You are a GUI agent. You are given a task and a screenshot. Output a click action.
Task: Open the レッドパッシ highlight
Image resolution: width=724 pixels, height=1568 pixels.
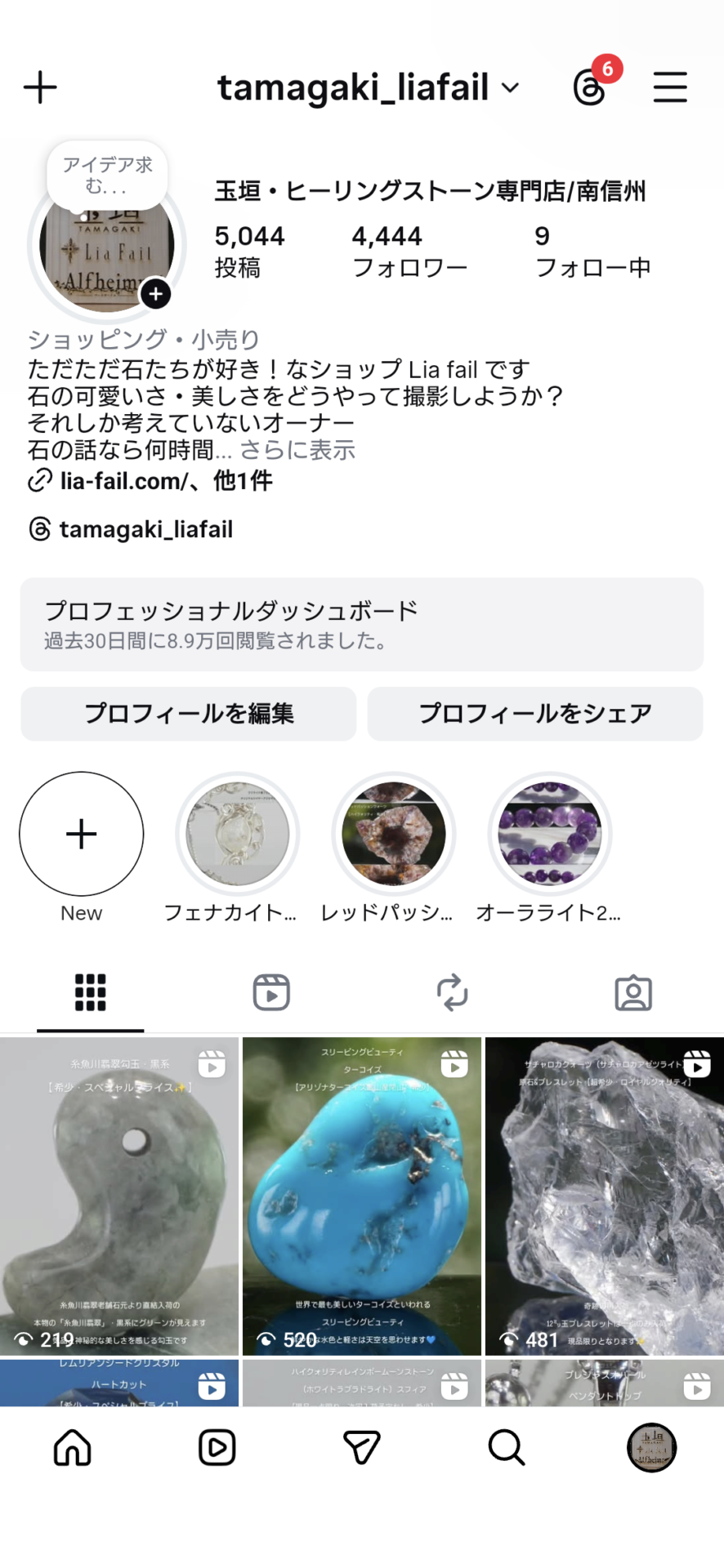(394, 834)
